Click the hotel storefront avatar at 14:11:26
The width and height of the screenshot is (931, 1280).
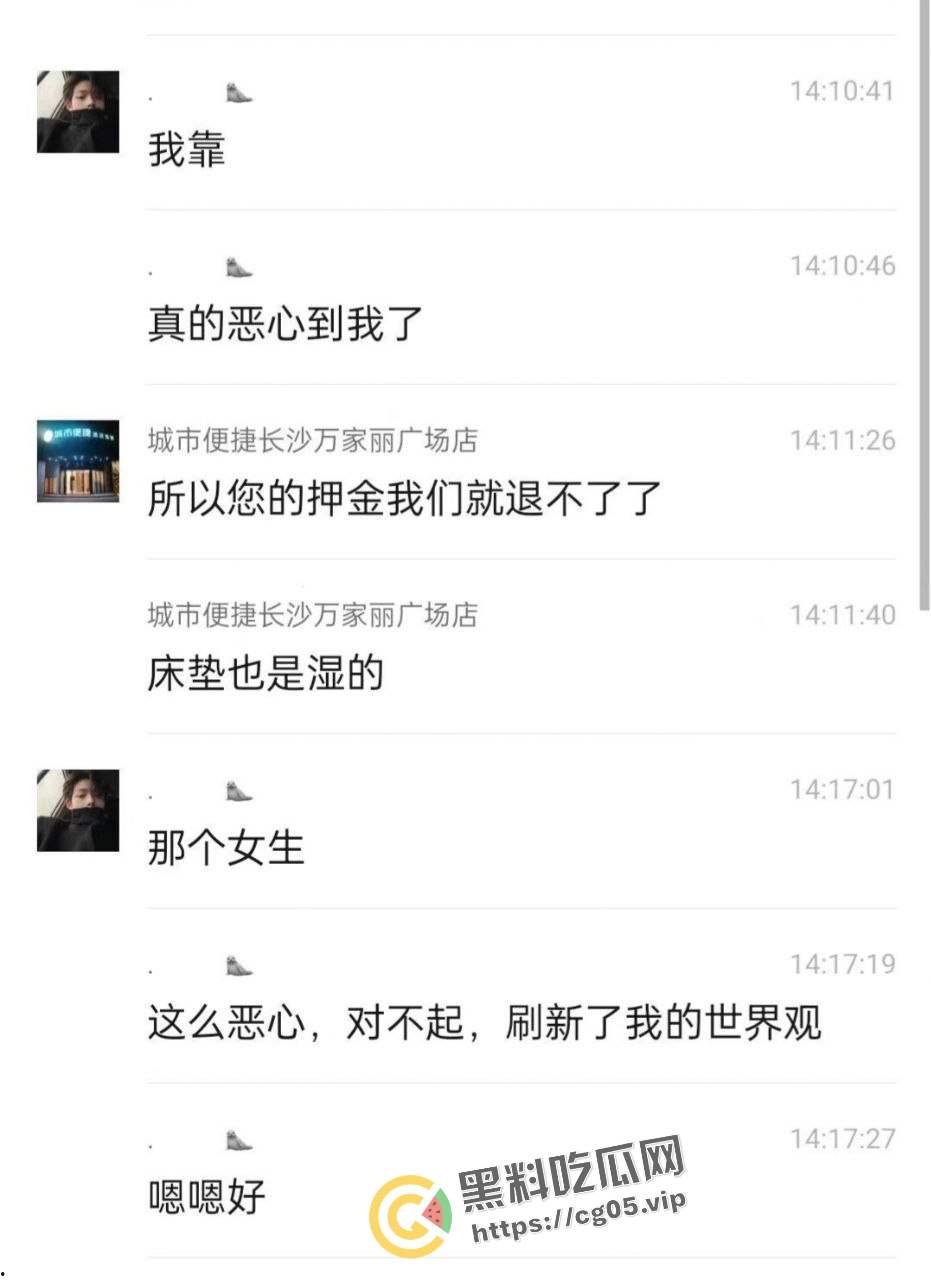(77, 461)
